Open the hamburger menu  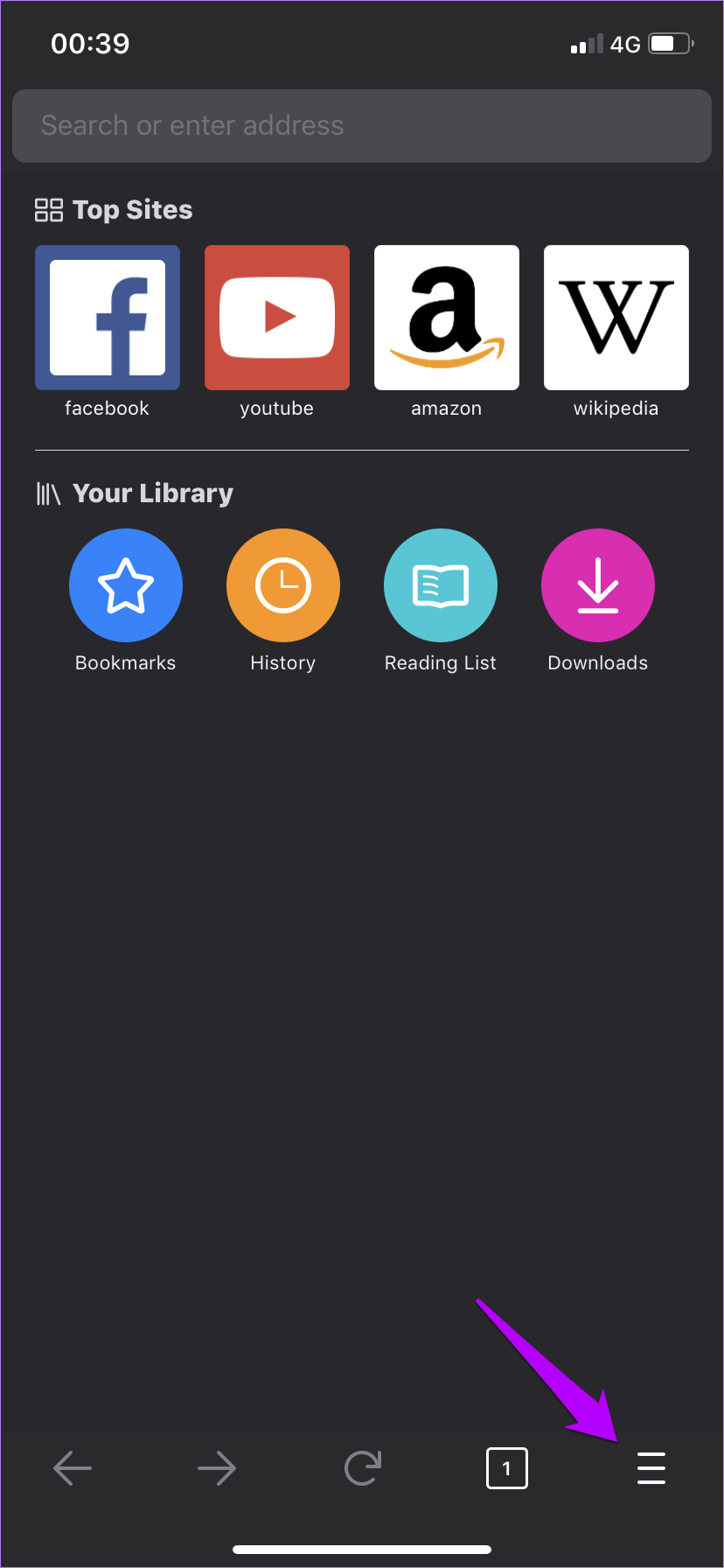[651, 1468]
